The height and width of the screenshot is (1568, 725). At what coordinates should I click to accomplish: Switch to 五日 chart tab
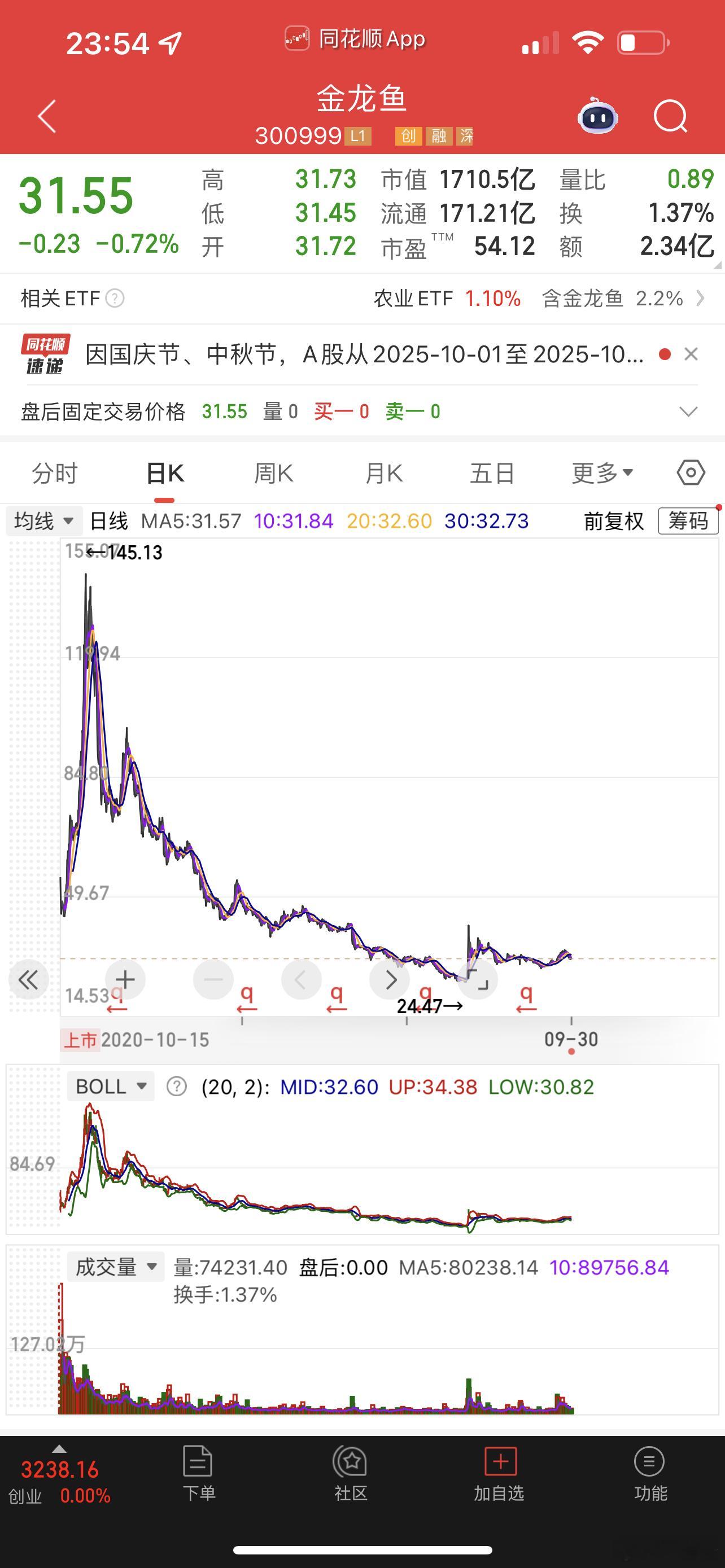tap(492, 473)
